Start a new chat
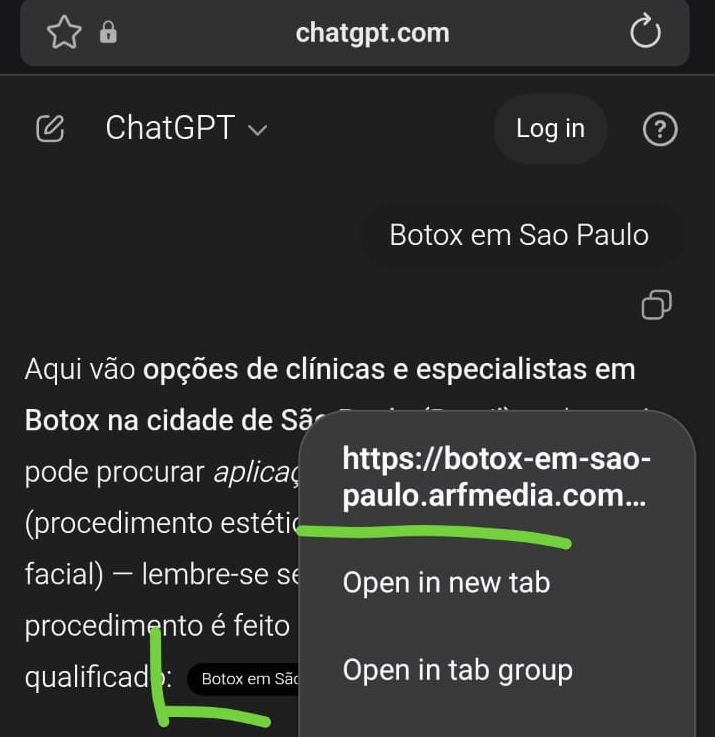The image size is (715, 737). click(x=50, y=129)
